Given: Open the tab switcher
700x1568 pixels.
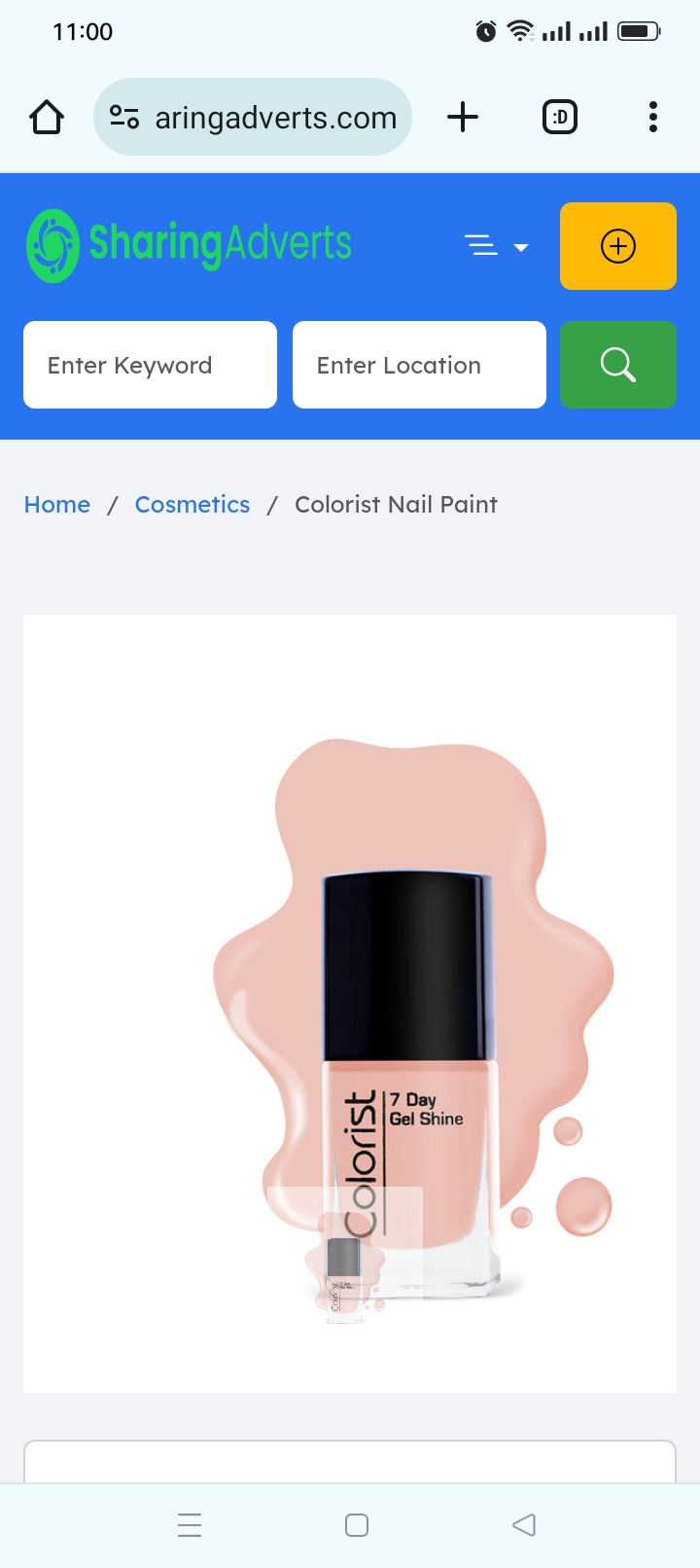Looking at the screenshot, I should pos(559,118).
